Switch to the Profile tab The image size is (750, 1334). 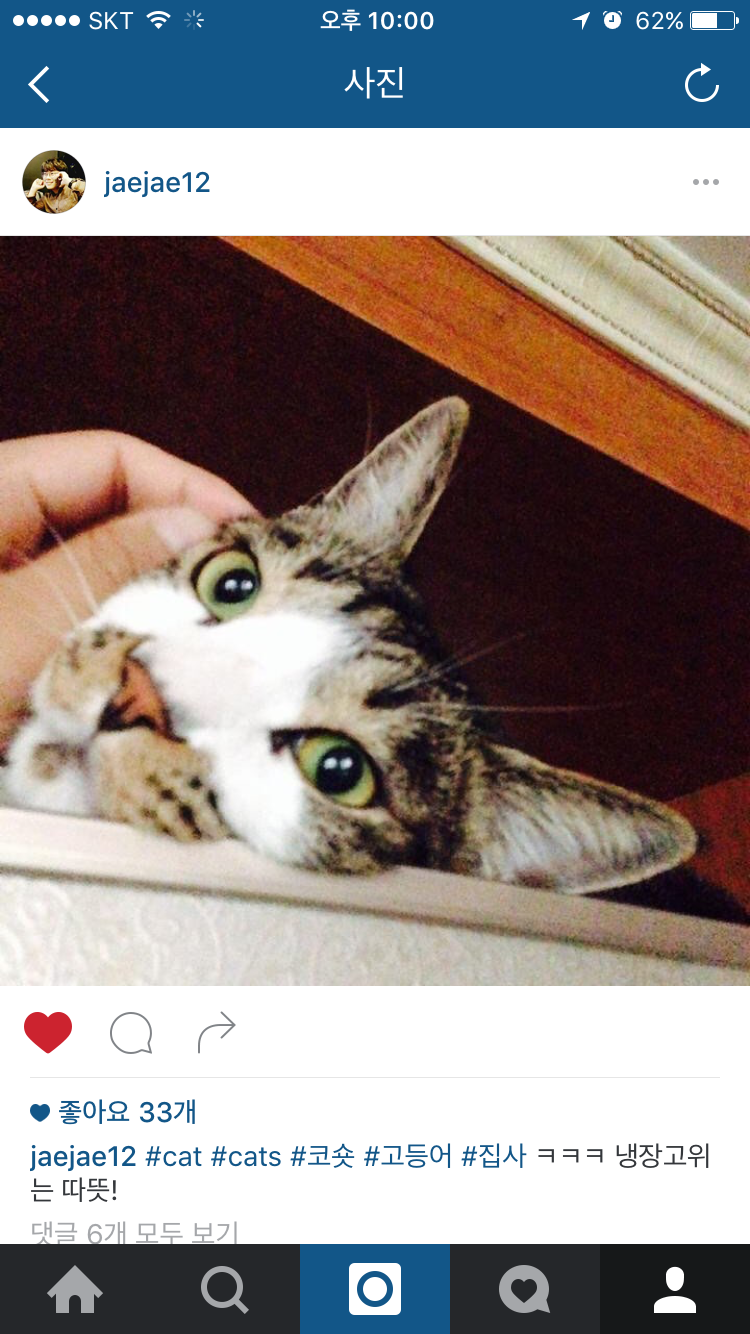[x=675, y=1290]
